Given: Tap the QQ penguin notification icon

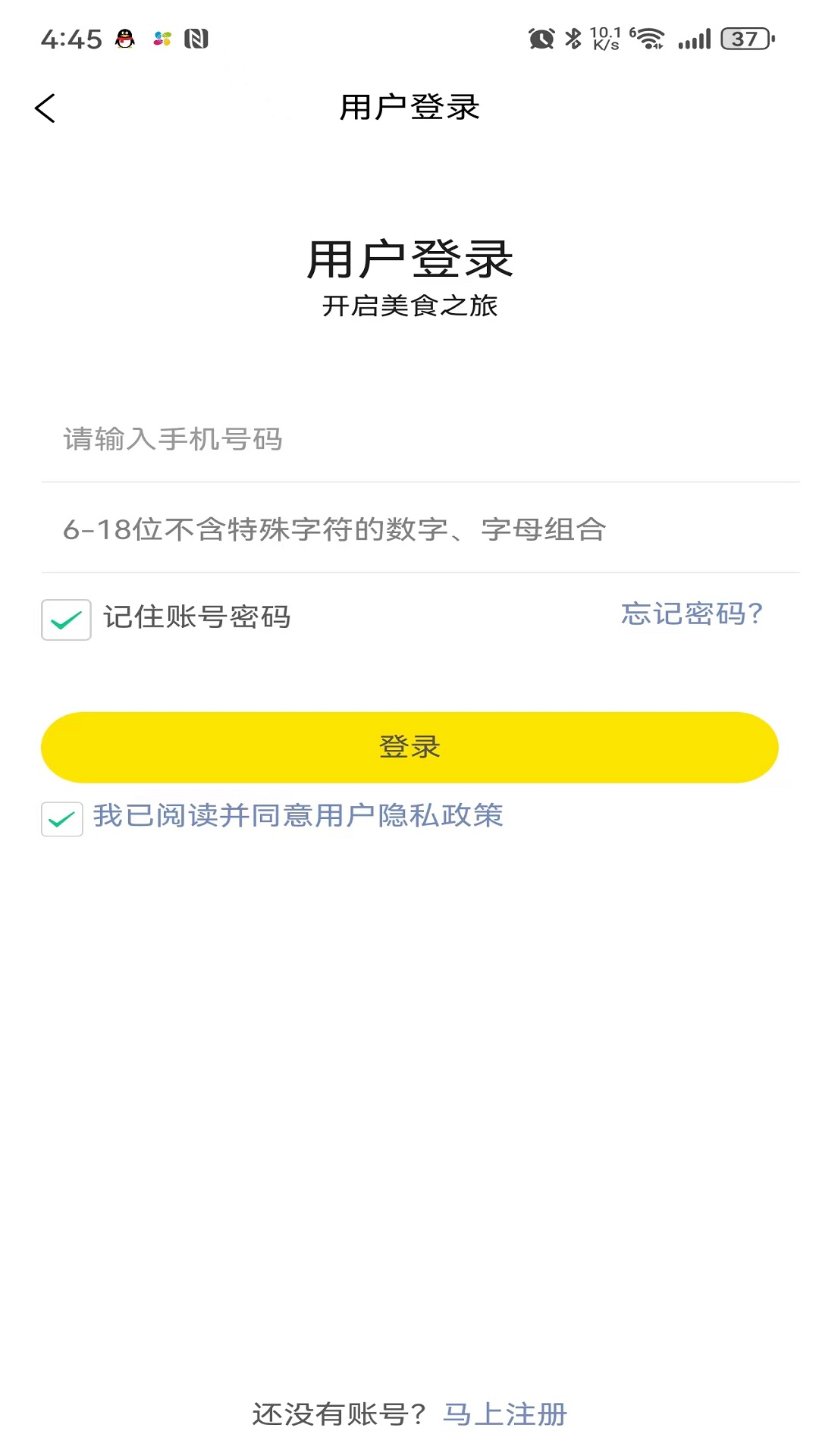Looking at the screenshot, I should click(x=124, y=37).
